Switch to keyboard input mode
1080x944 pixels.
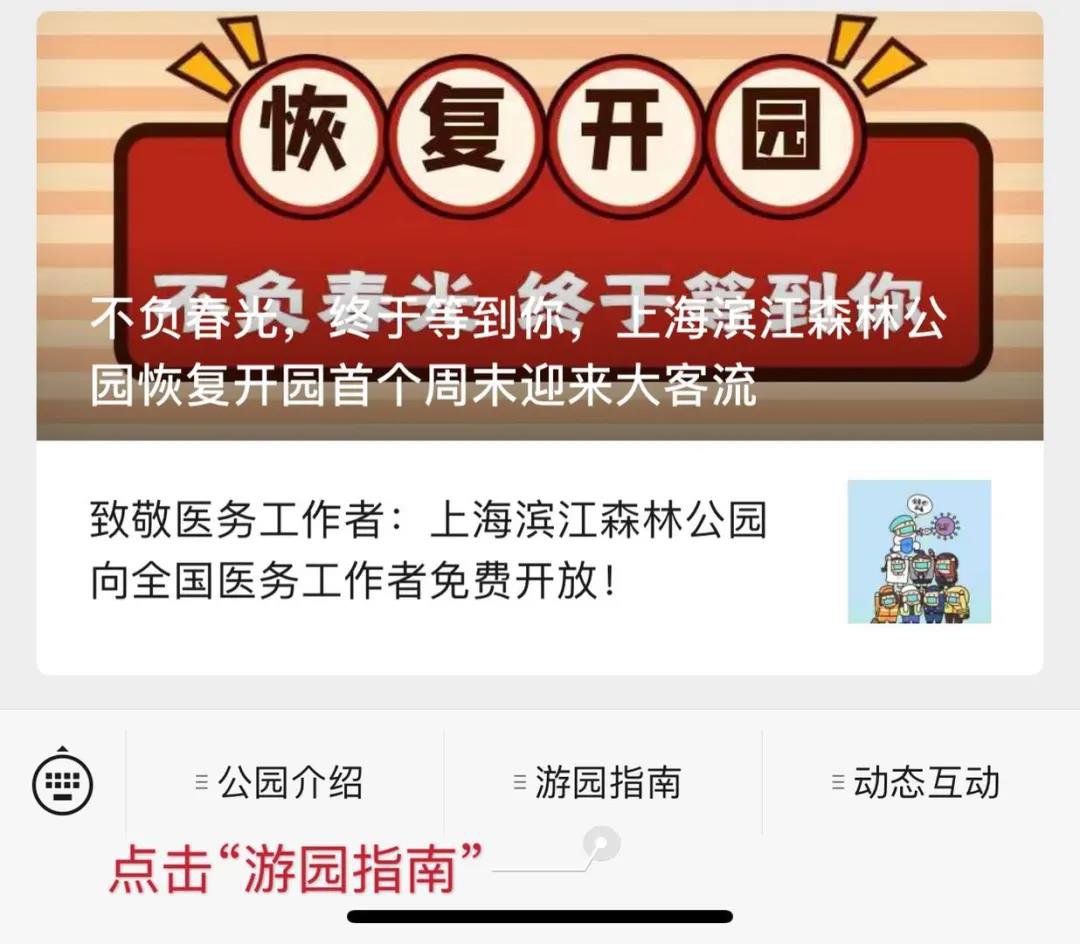(x=63, y=782)
